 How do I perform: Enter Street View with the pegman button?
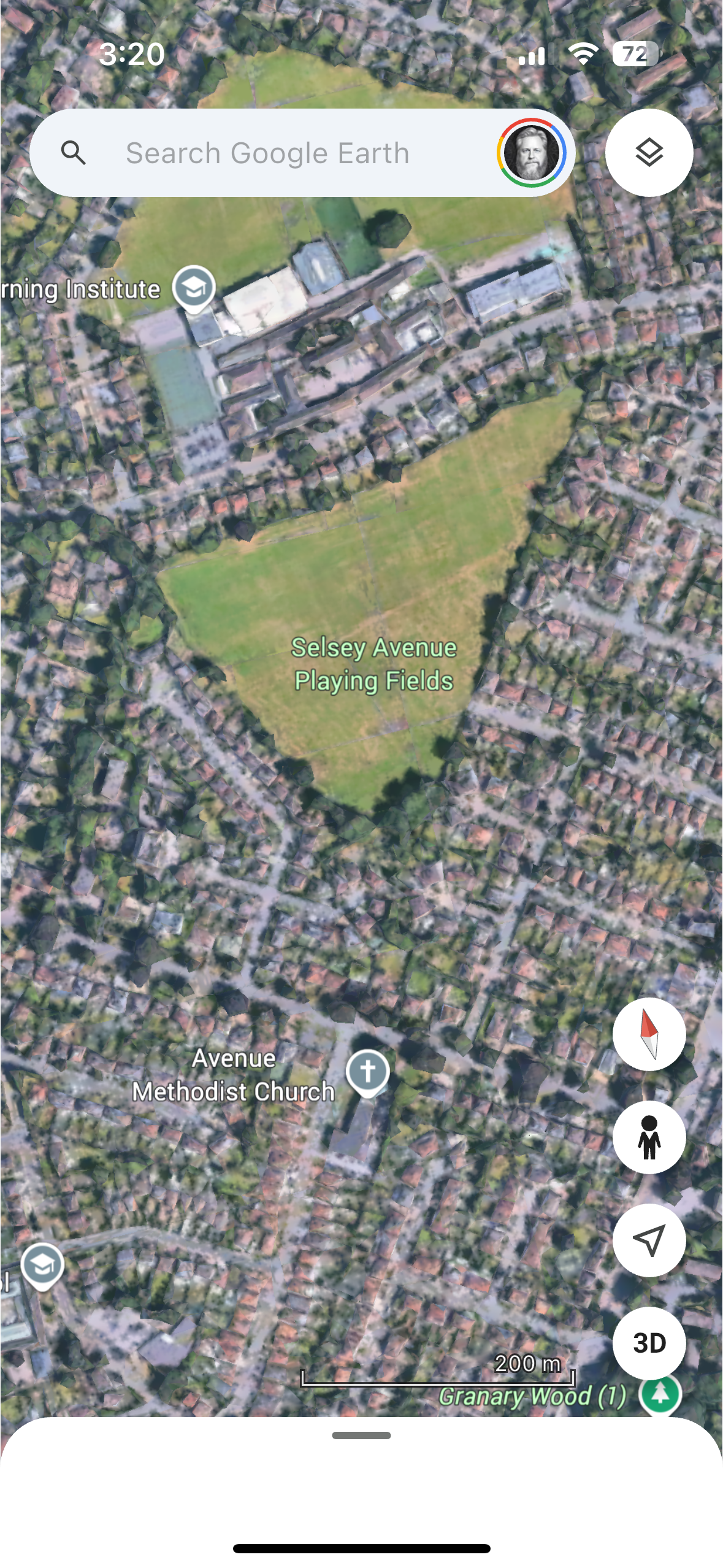649,1137
